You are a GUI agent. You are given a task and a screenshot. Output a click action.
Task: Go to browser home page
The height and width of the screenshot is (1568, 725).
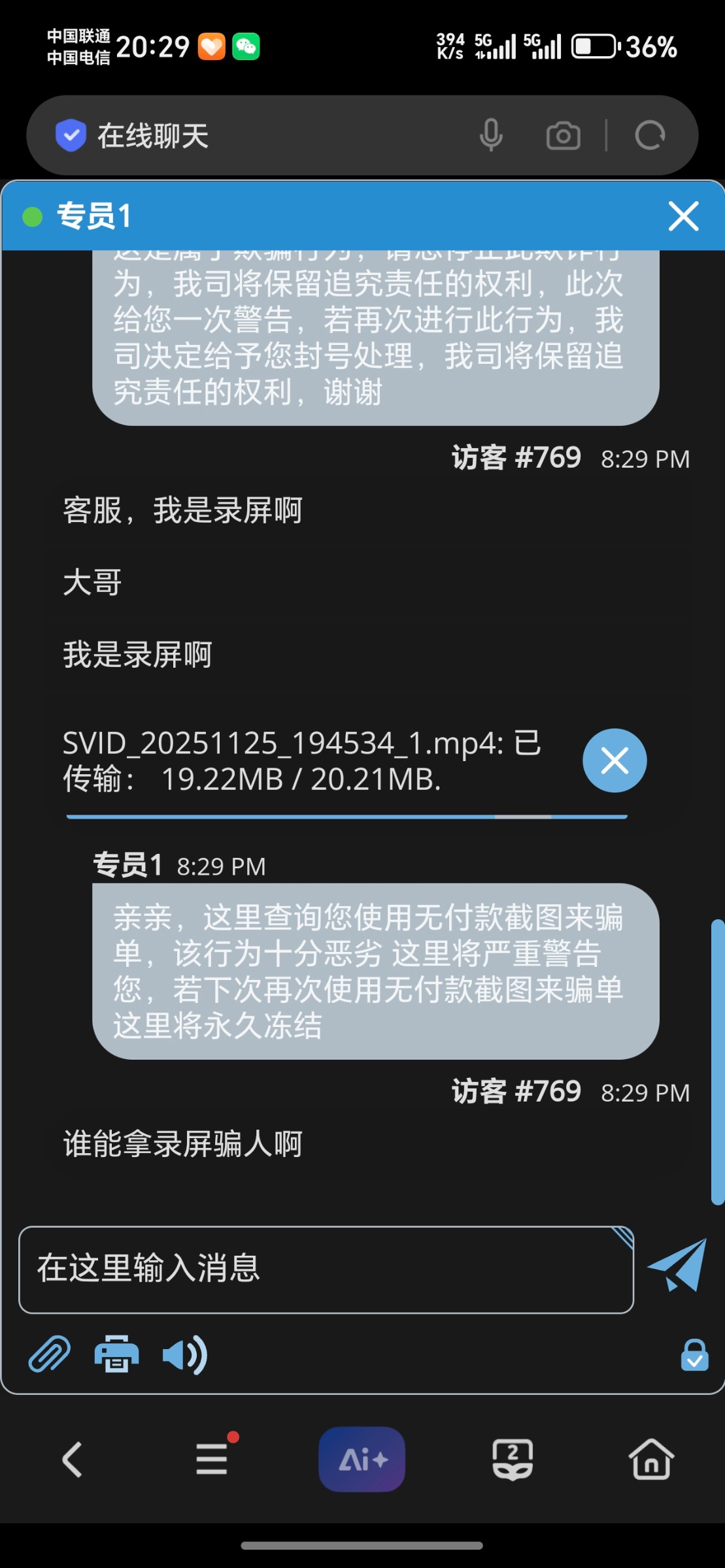click(651, 1459)
